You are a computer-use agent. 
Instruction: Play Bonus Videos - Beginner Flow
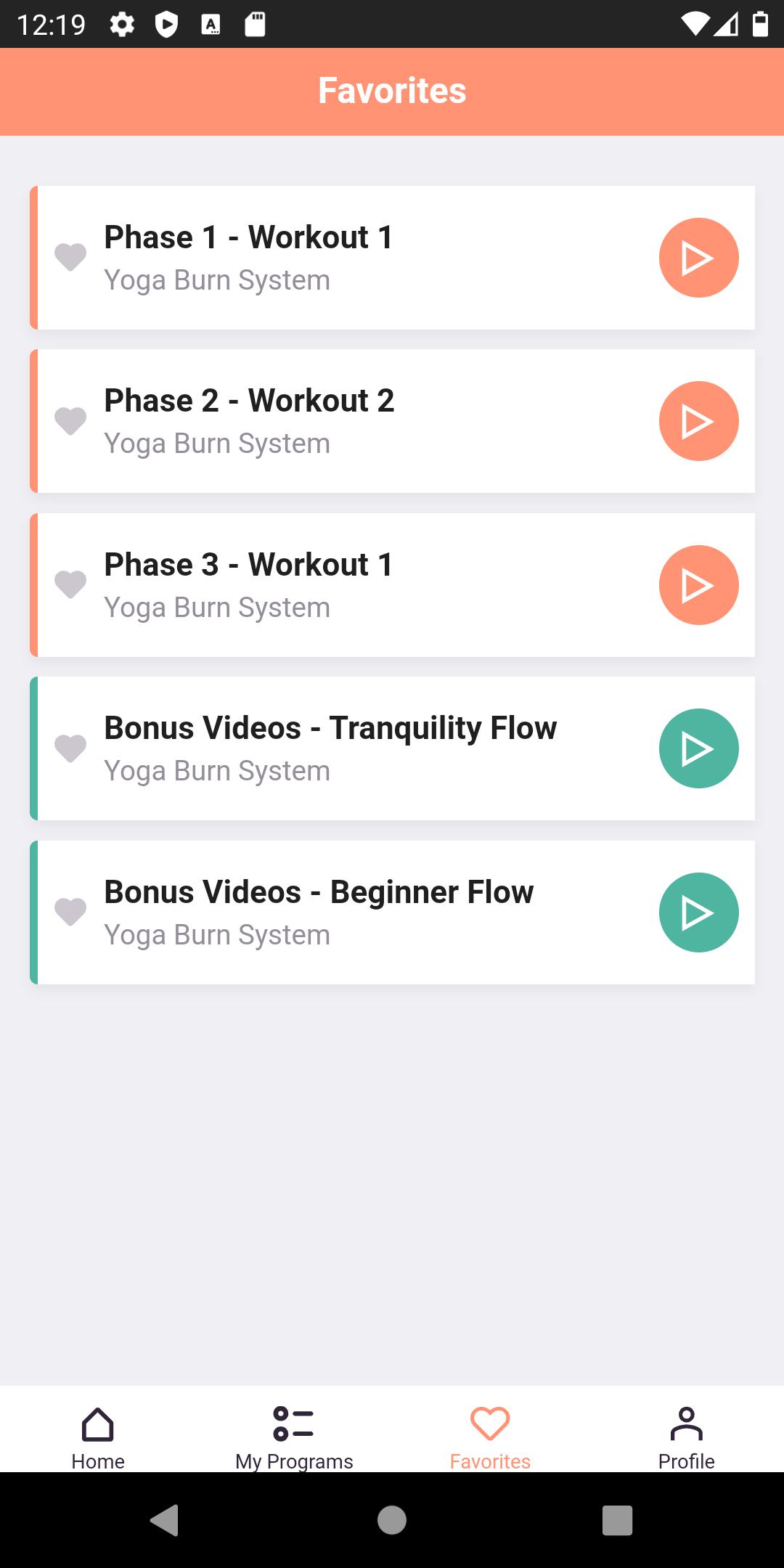tap(698, 912)
